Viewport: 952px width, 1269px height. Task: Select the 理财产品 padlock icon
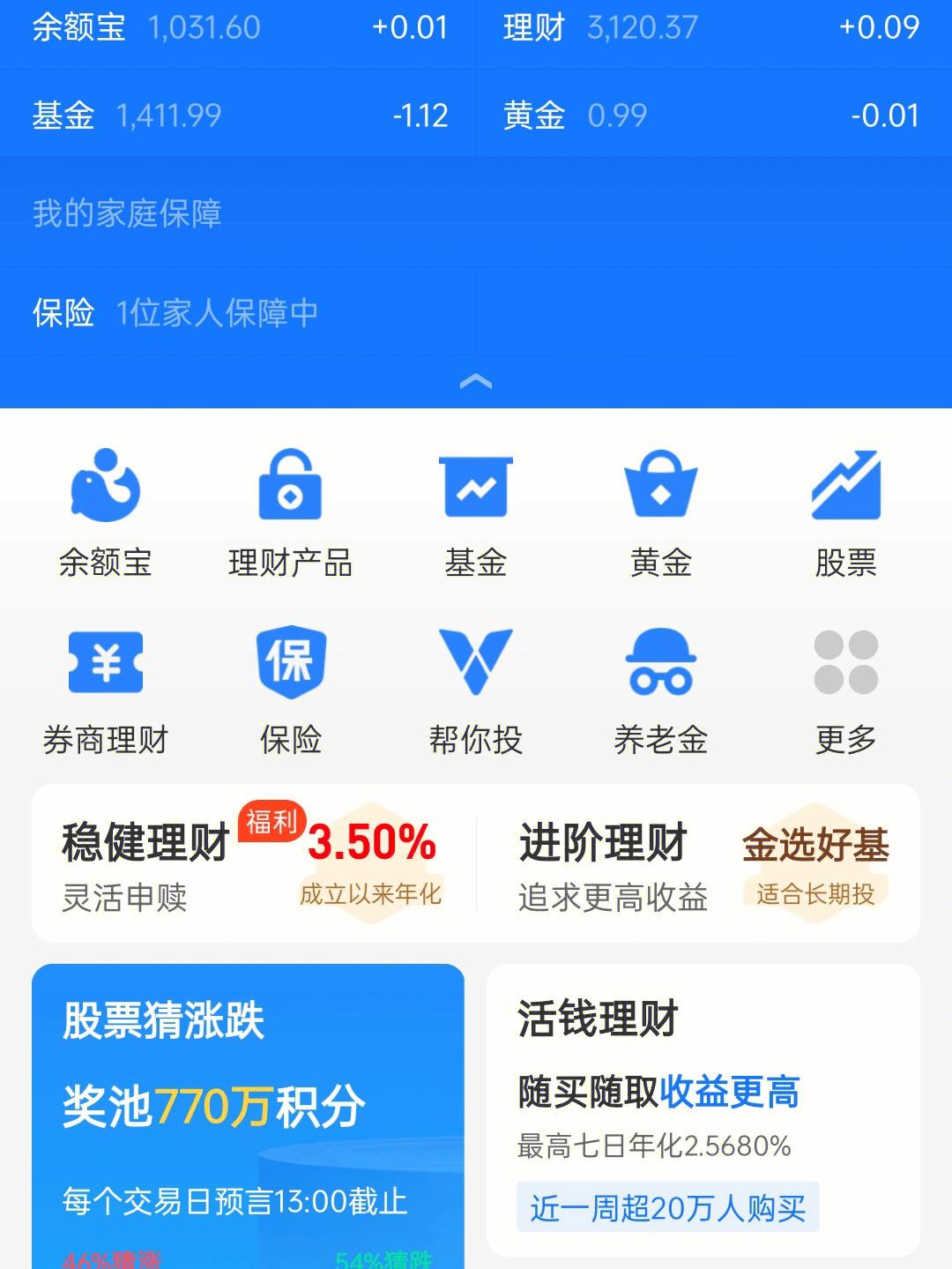291,486
